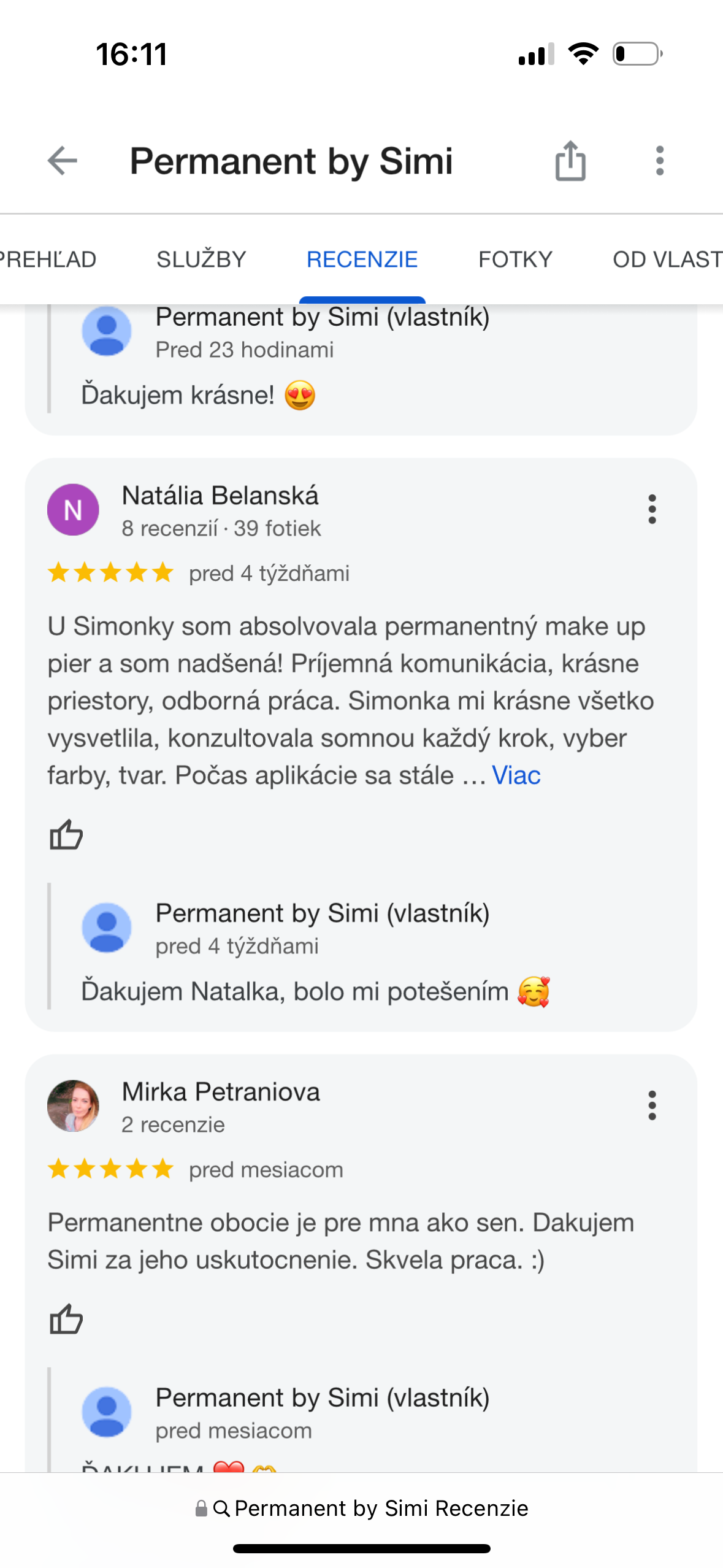The width and height of the screenshot is (723, 1568).
Task: Switch to the Prehľad tab
Action: (x=48, y=259)
